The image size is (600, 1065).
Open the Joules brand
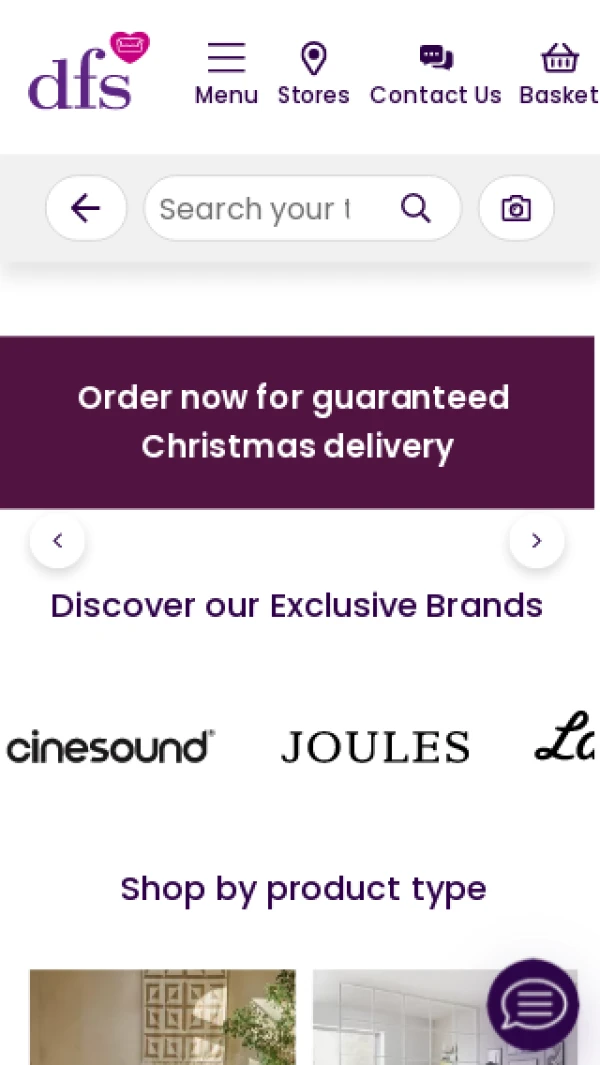[x=375, y=746]
